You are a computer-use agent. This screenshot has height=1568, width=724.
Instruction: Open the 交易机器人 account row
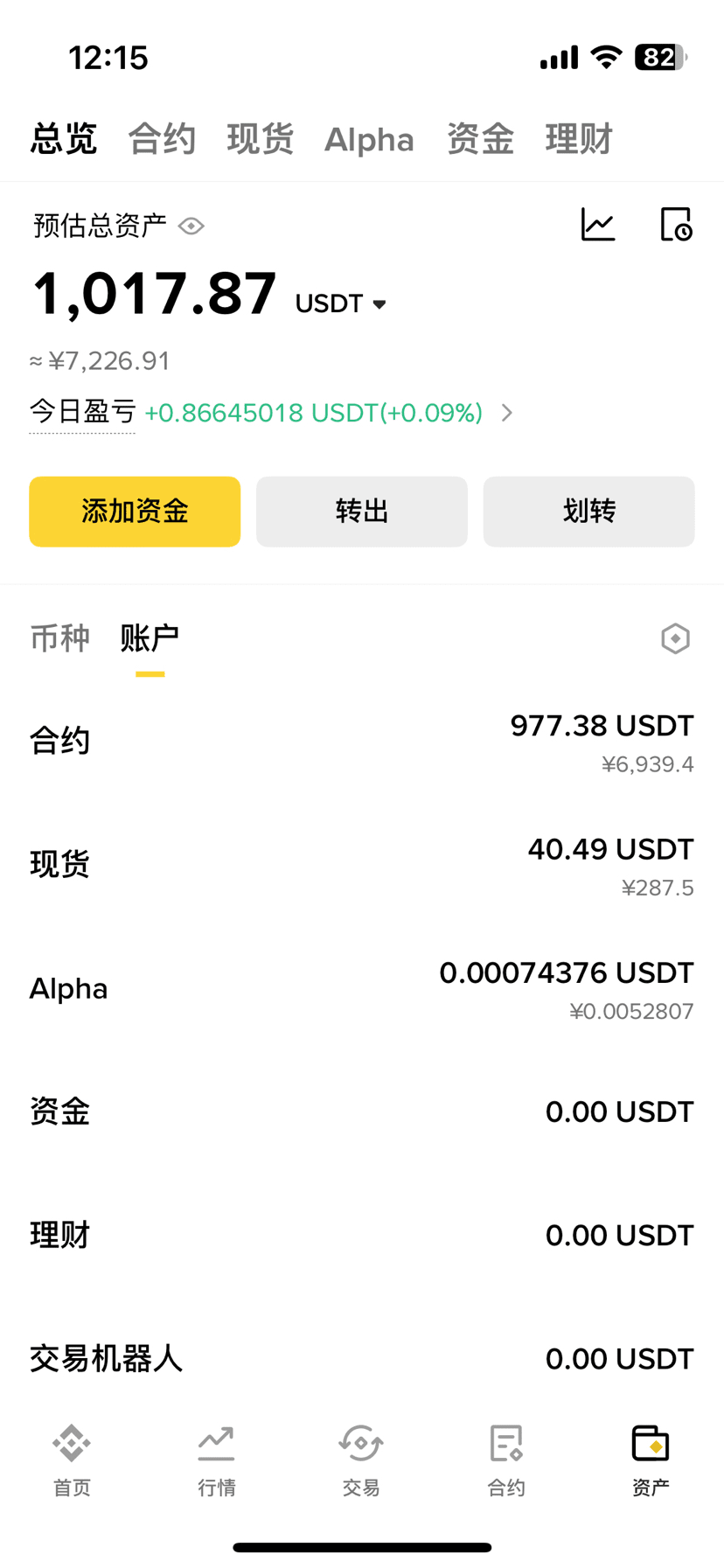[362, 1358]
